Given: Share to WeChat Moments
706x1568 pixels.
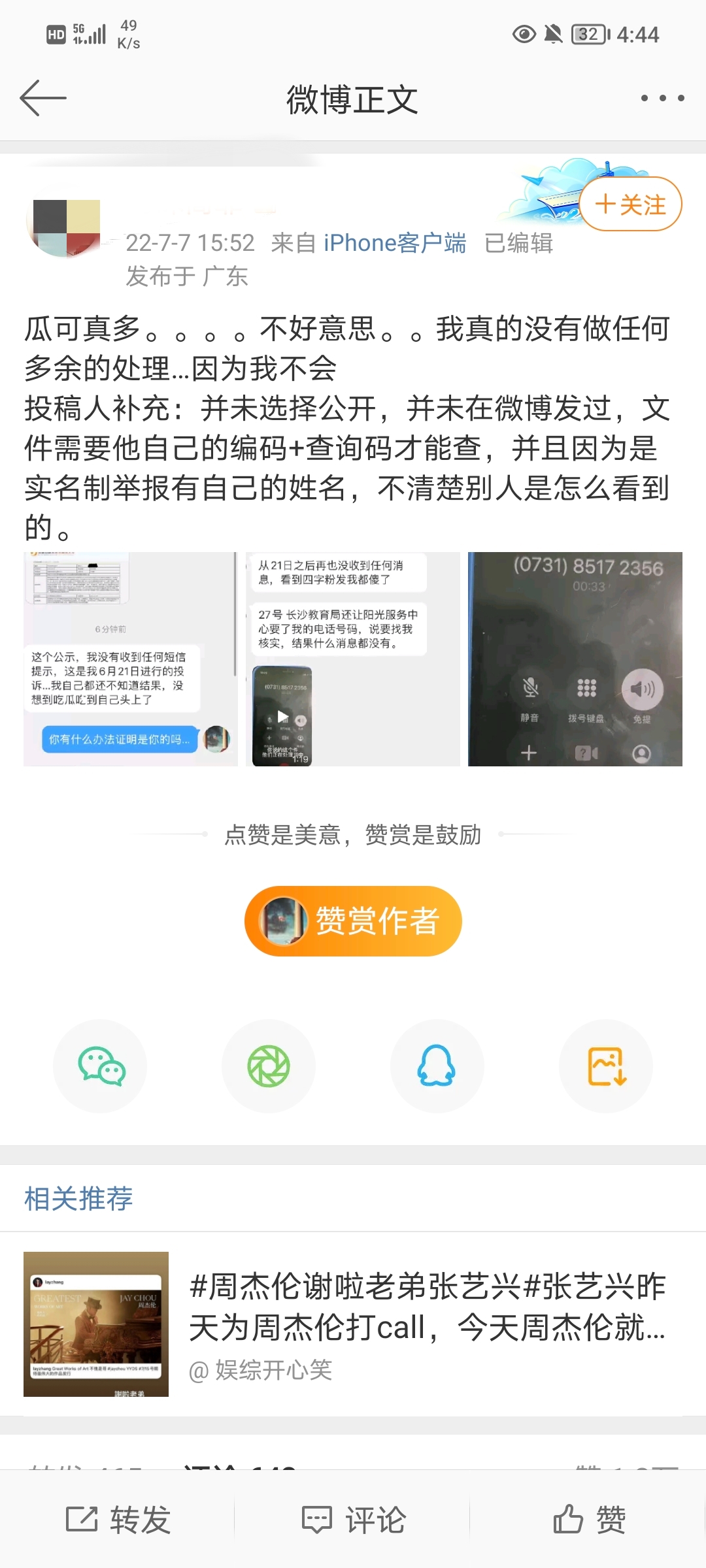Looking at the screenshot, I should click(x=269, y=1066).
